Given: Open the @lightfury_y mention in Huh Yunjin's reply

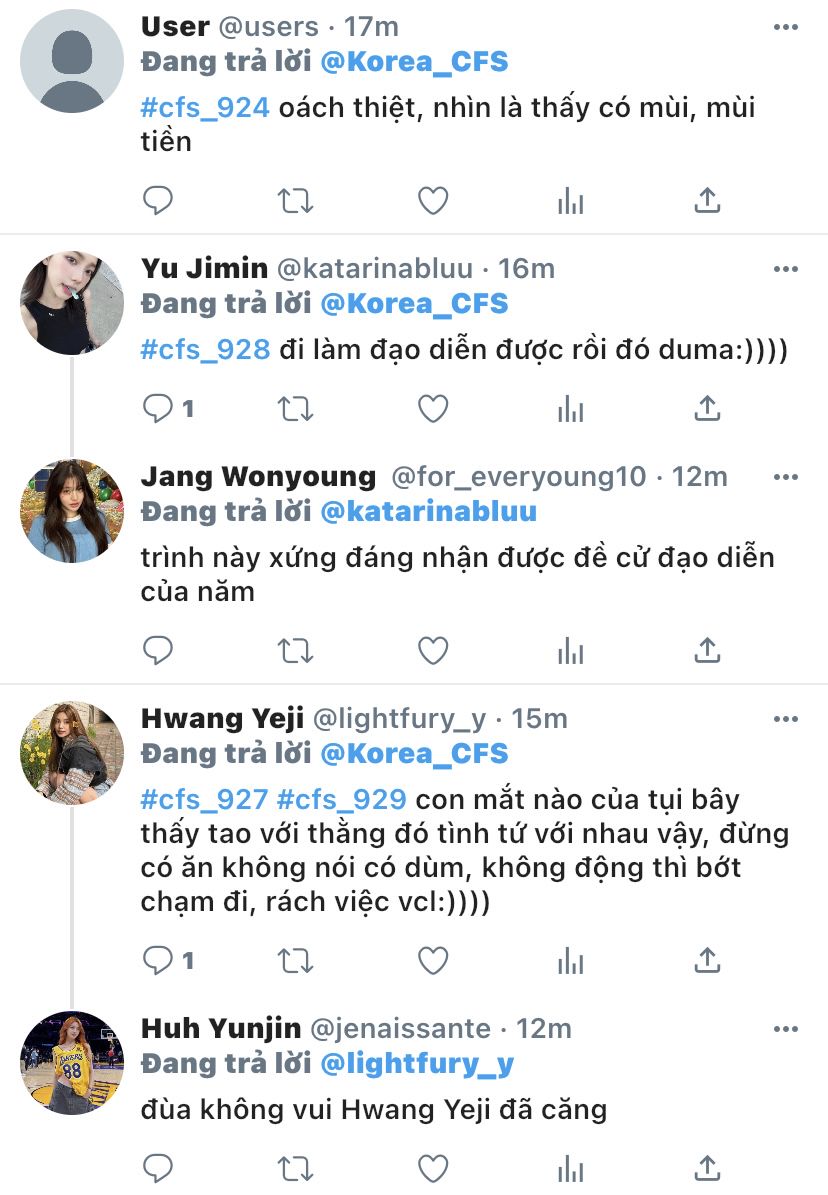Looking at the screenshot, I should pos(416,1063).
